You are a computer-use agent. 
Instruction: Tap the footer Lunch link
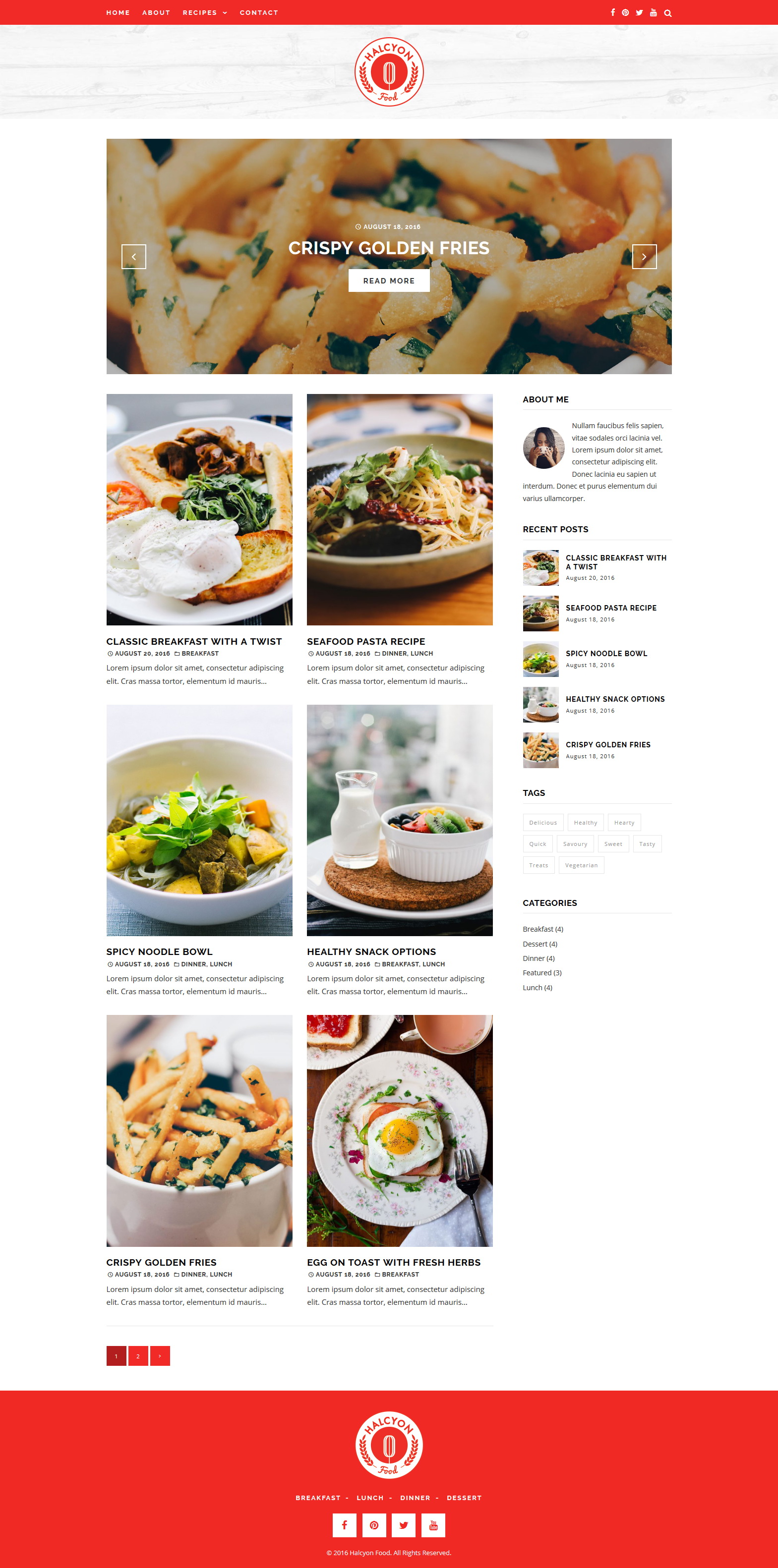point(370,1498)
